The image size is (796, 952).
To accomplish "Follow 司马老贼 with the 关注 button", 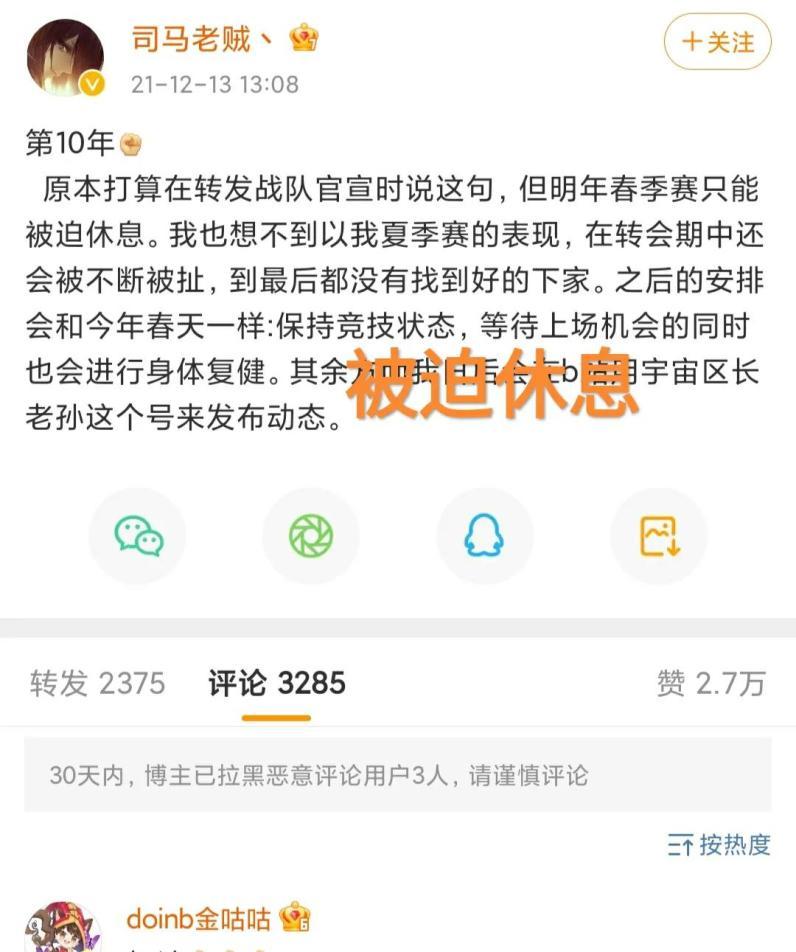I will [x=717, y=42].
